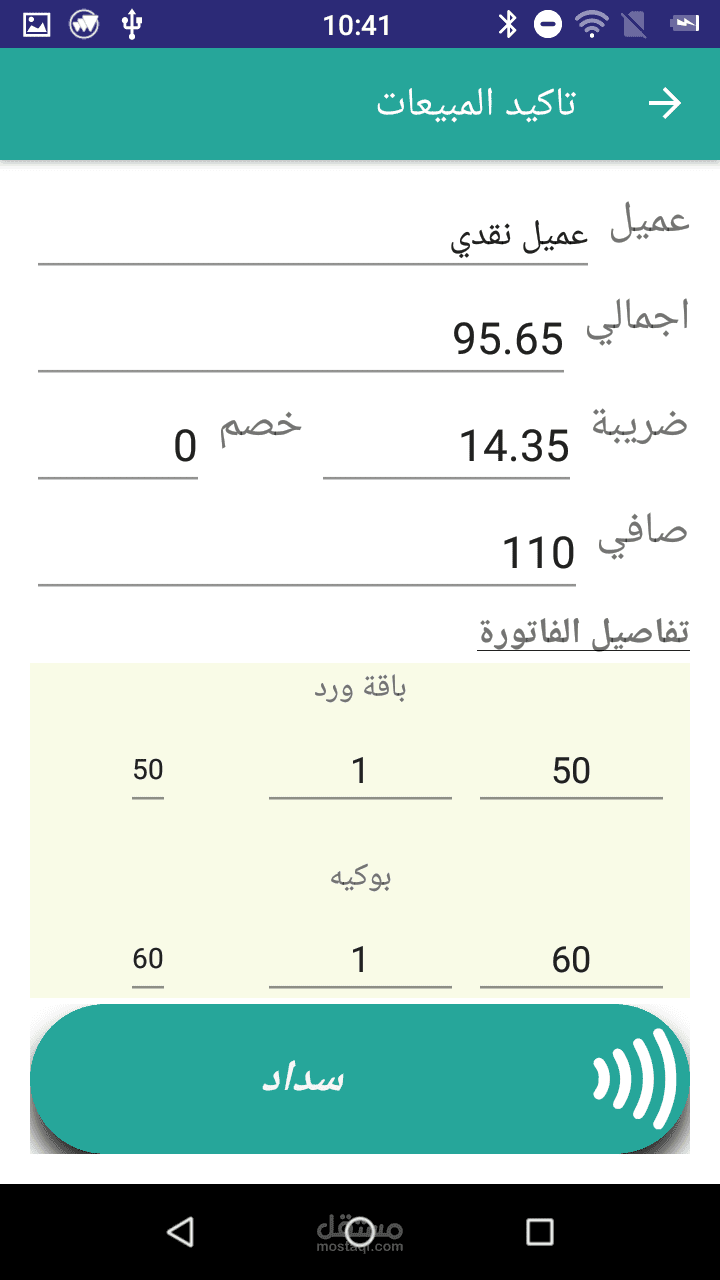This screenshot has height=1280, width=720.
Task: Tap the system back button
Action: click(x=180, y=1232)
